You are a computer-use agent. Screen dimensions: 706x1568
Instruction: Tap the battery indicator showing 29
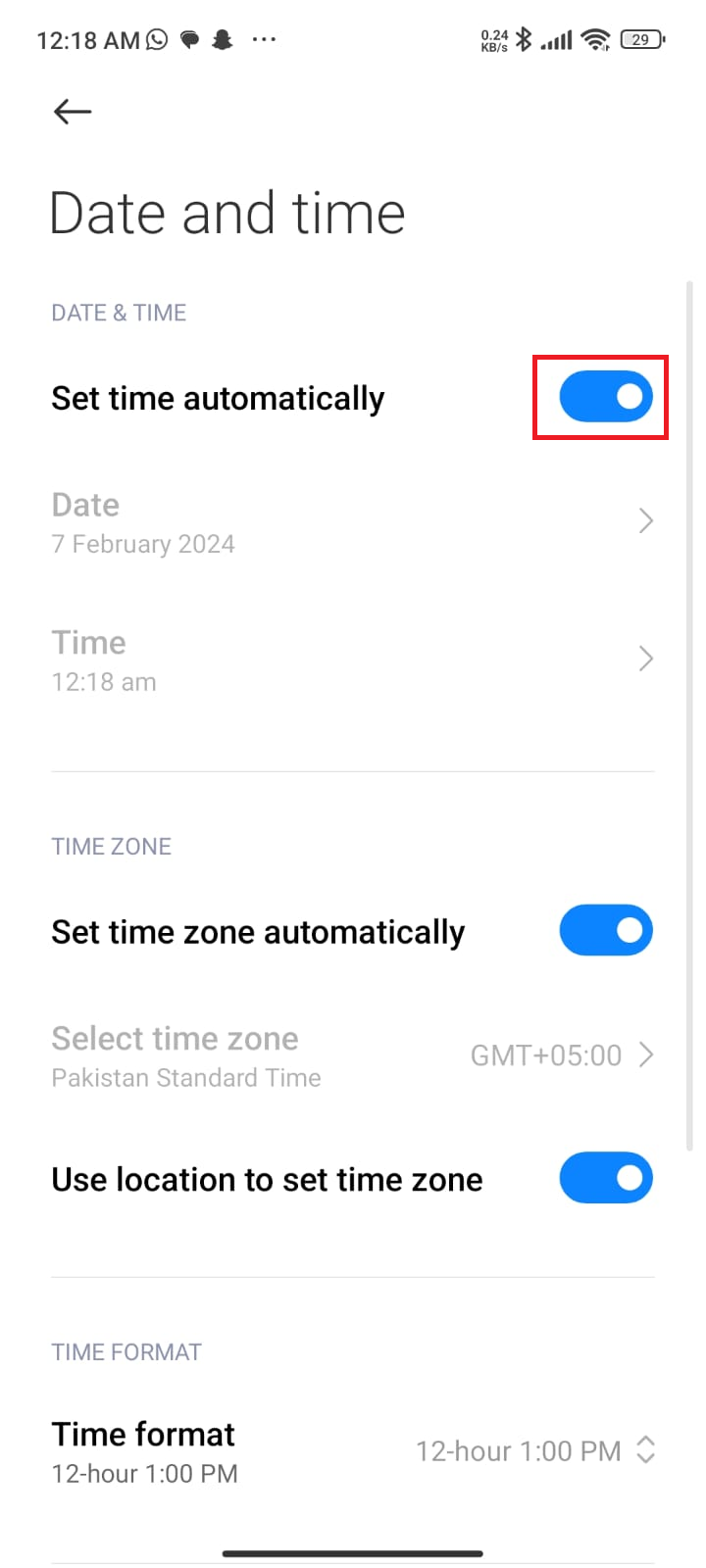(638, 39)
